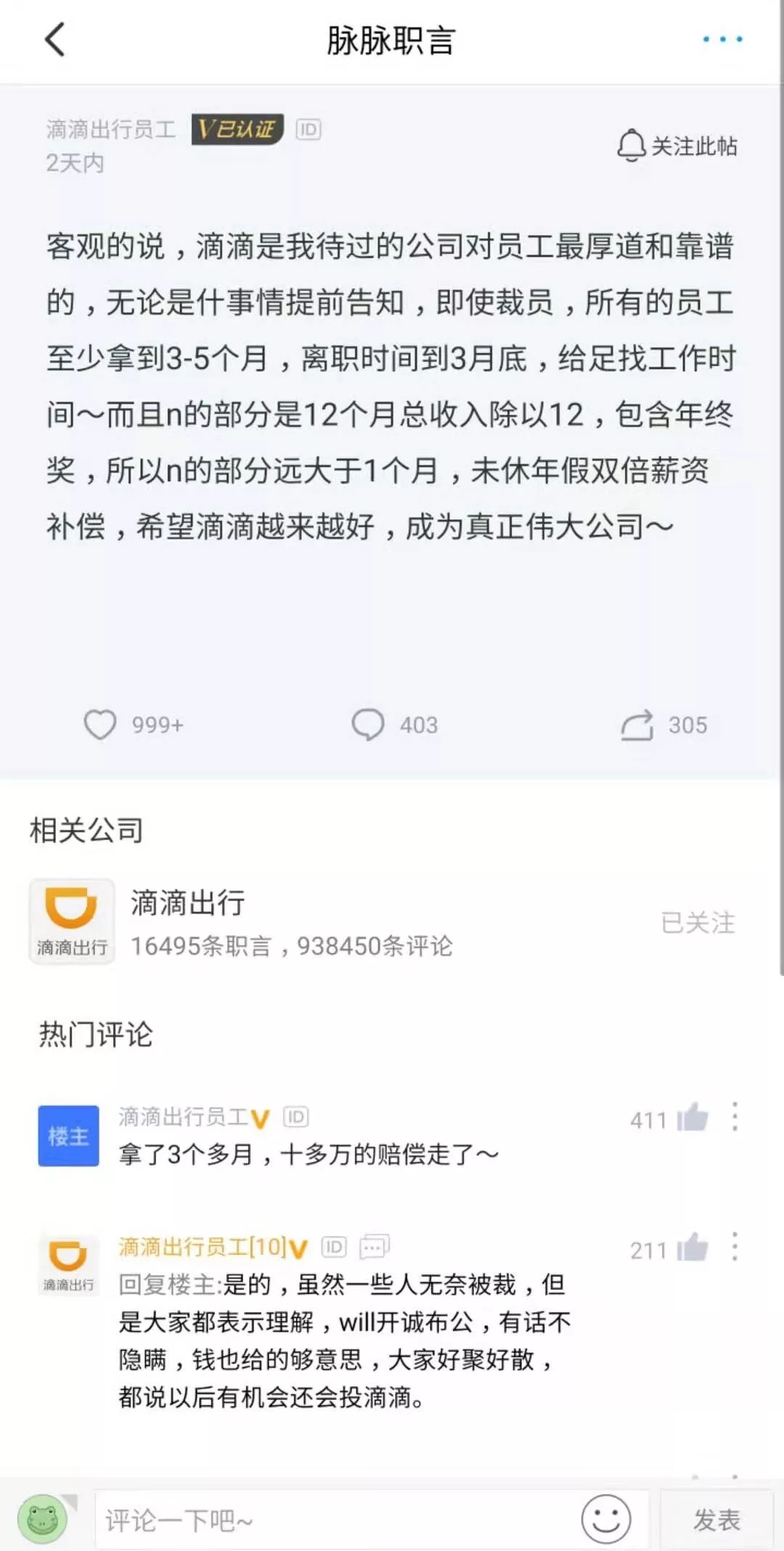Image resolution: width=784 pixels, height=1551 pixels.
Task: Open the post's 403 comments
Action: coord(369,725)
